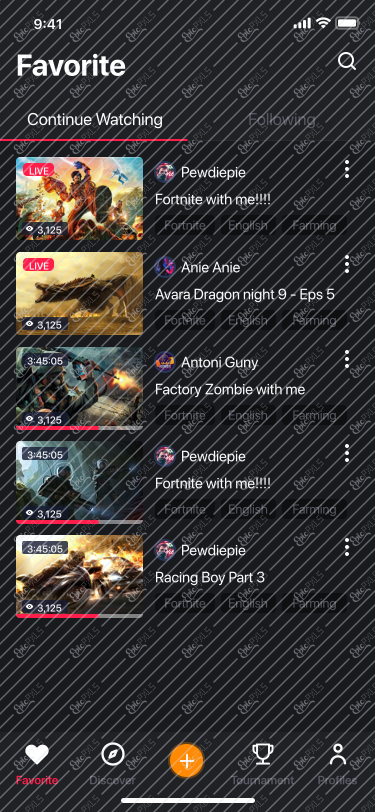The image size is (375, 812).
Task: Resume the Factory Zombie with me video
Action: (x=79, y=388)
